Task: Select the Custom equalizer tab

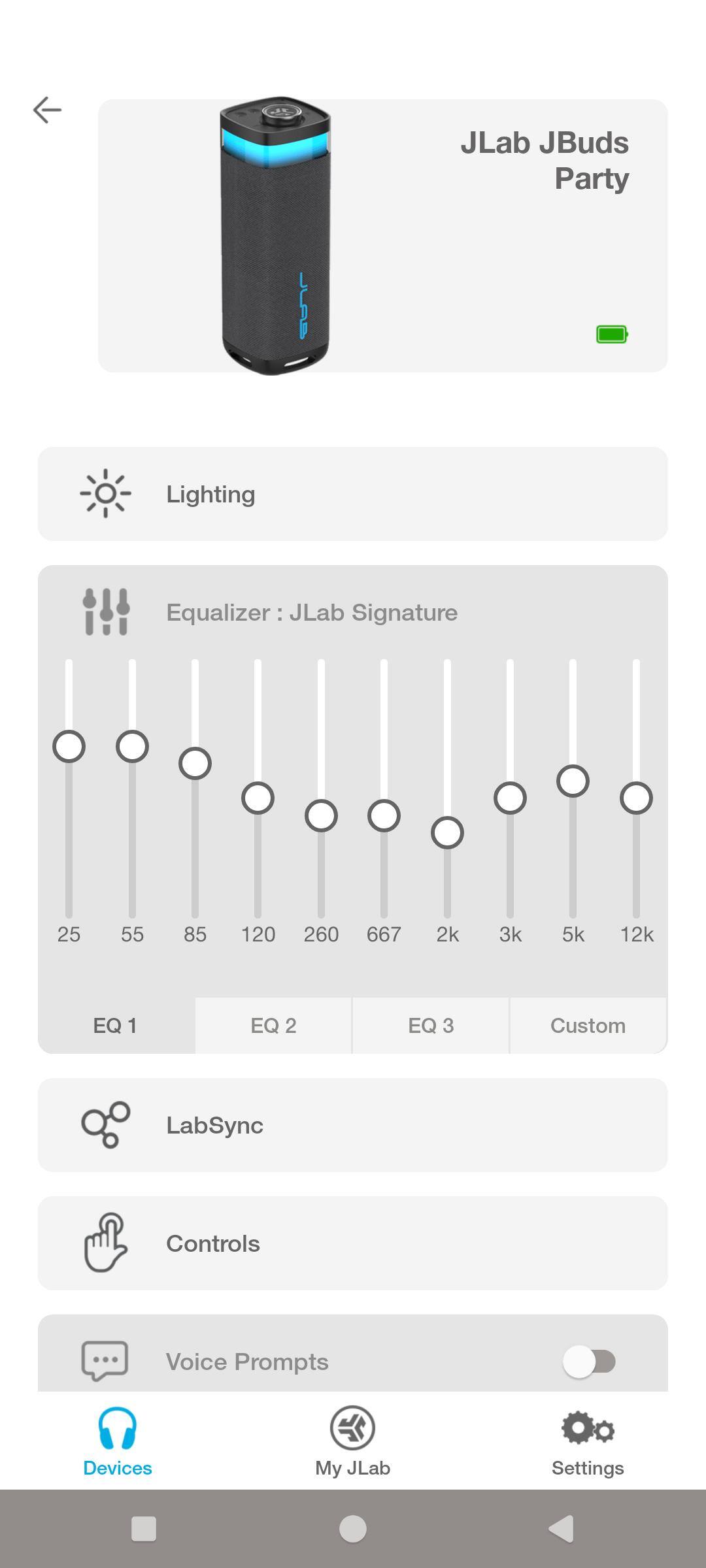Action: [x=588, y=1025]
